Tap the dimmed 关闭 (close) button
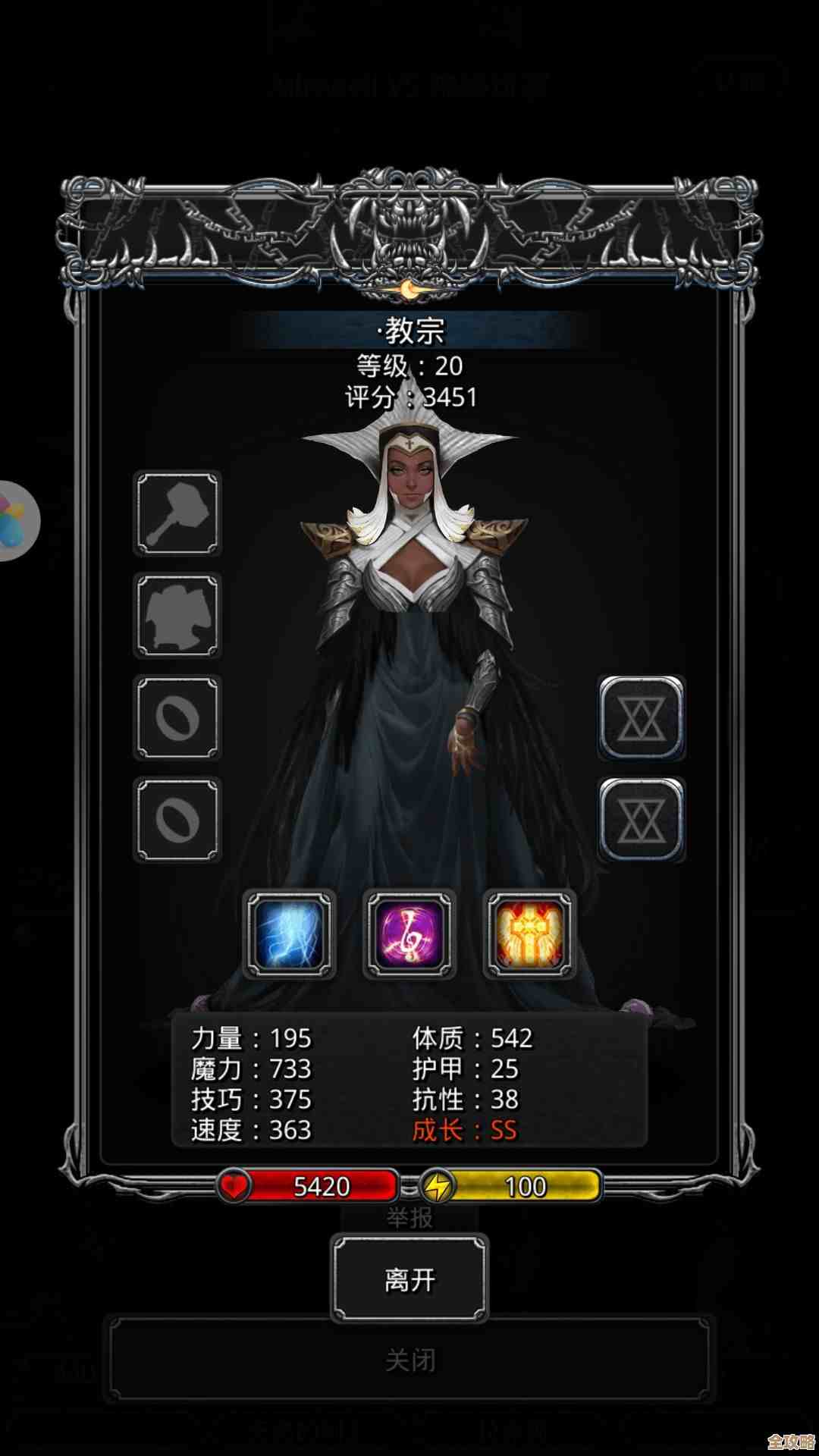819x1456 pixels. [409, 1360]
